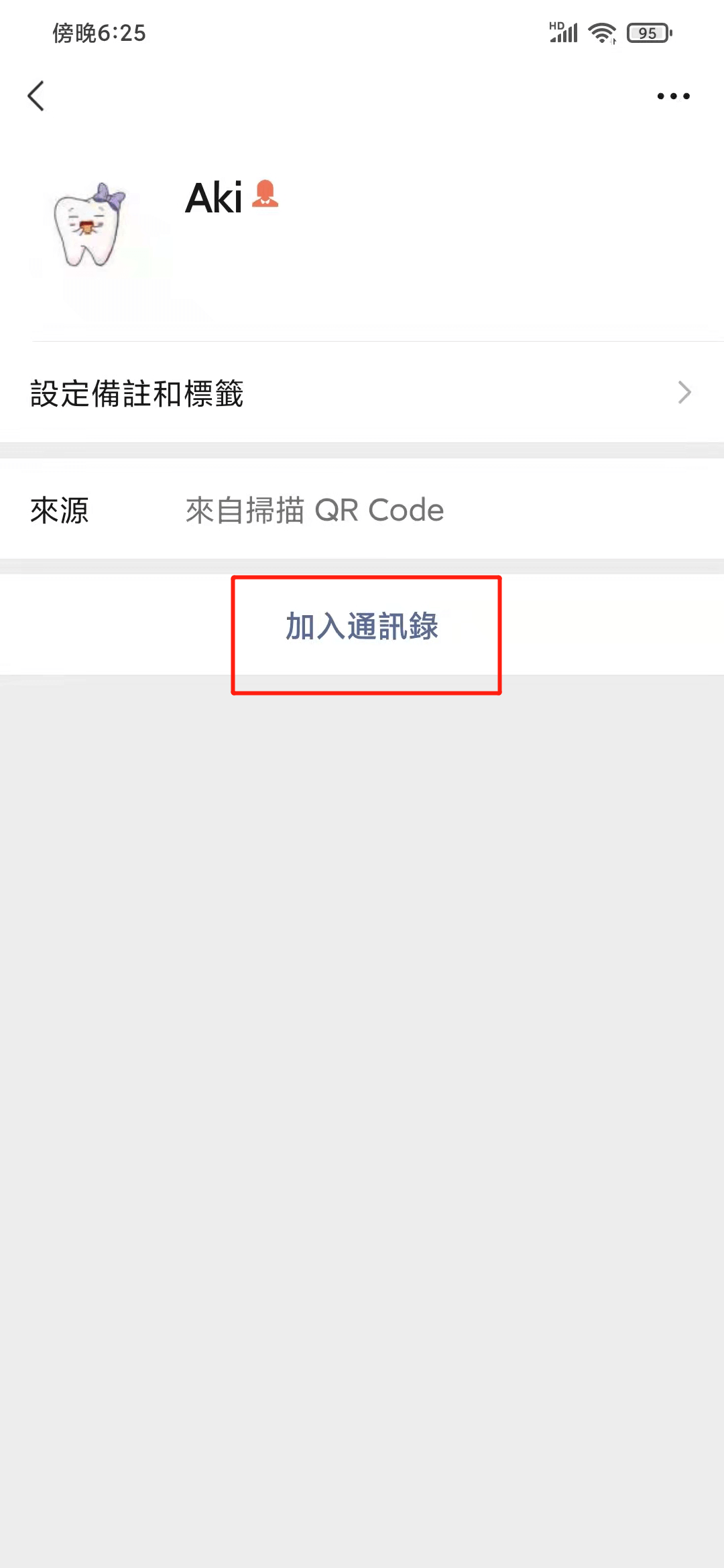Tap 加入通訊錄 to add contact

pos(362,626)
